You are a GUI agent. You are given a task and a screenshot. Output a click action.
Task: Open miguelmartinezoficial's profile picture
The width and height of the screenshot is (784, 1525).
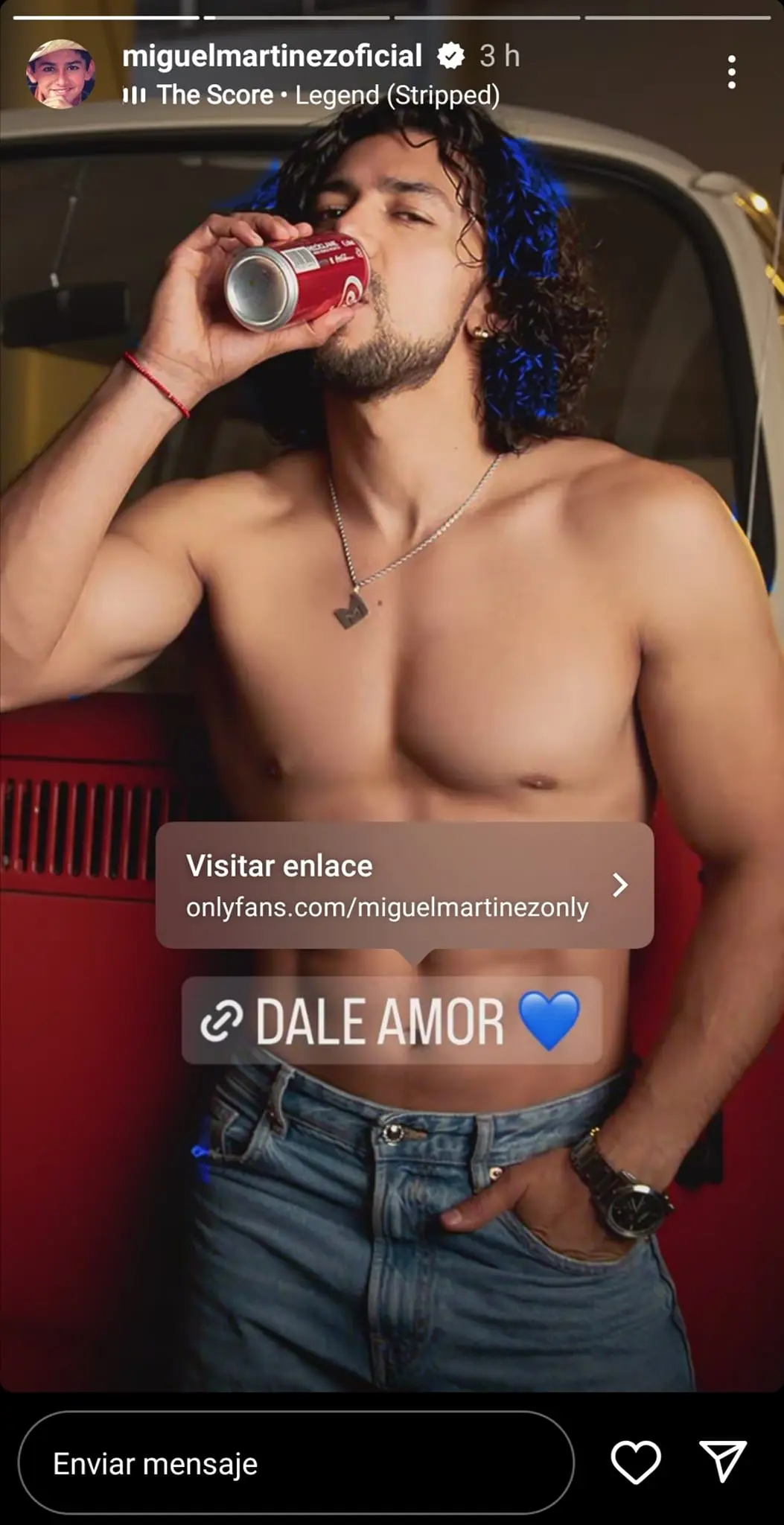coord(61,74)
